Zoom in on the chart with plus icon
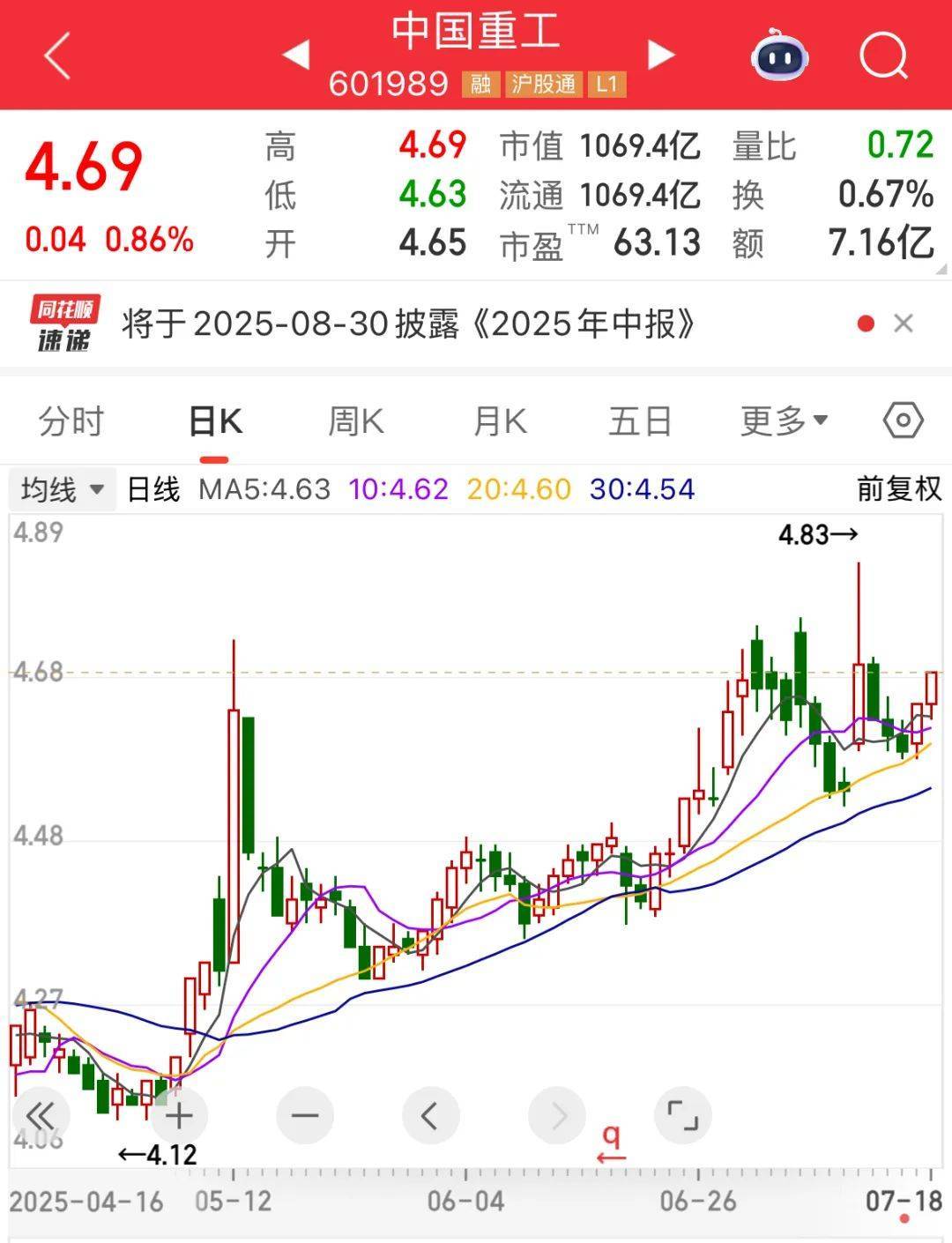Screen dimensions: 952x1243 tap(179, 1115)
